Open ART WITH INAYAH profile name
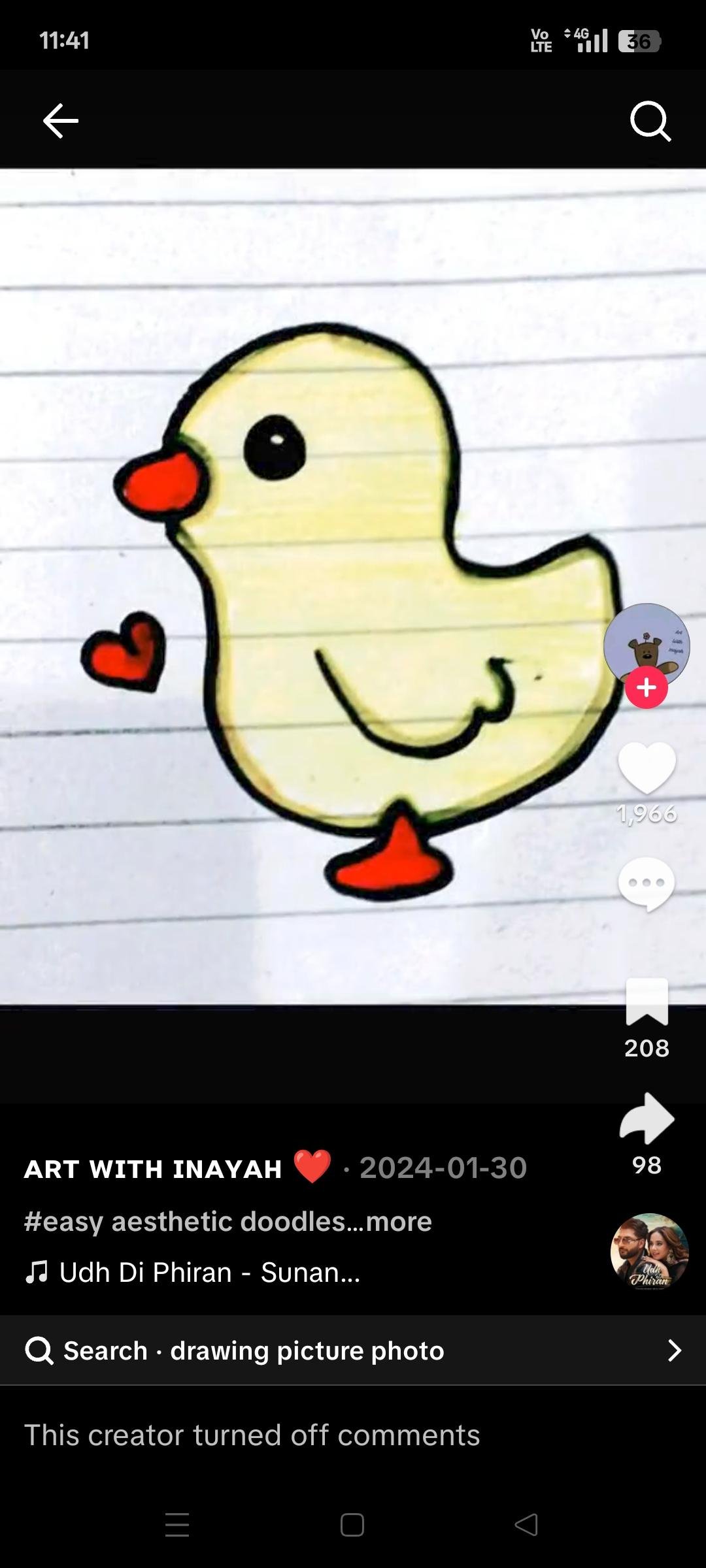 coord(153,1169)
